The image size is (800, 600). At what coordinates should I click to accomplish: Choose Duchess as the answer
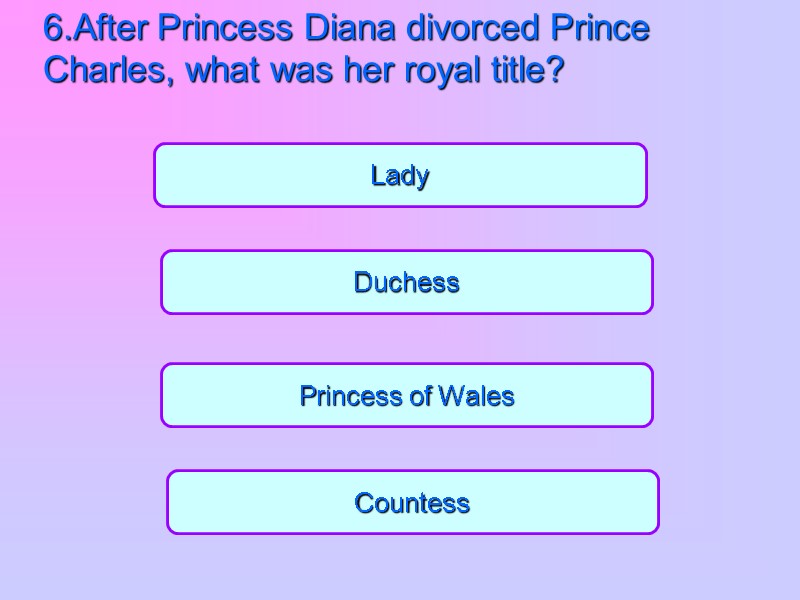(406, 283)
